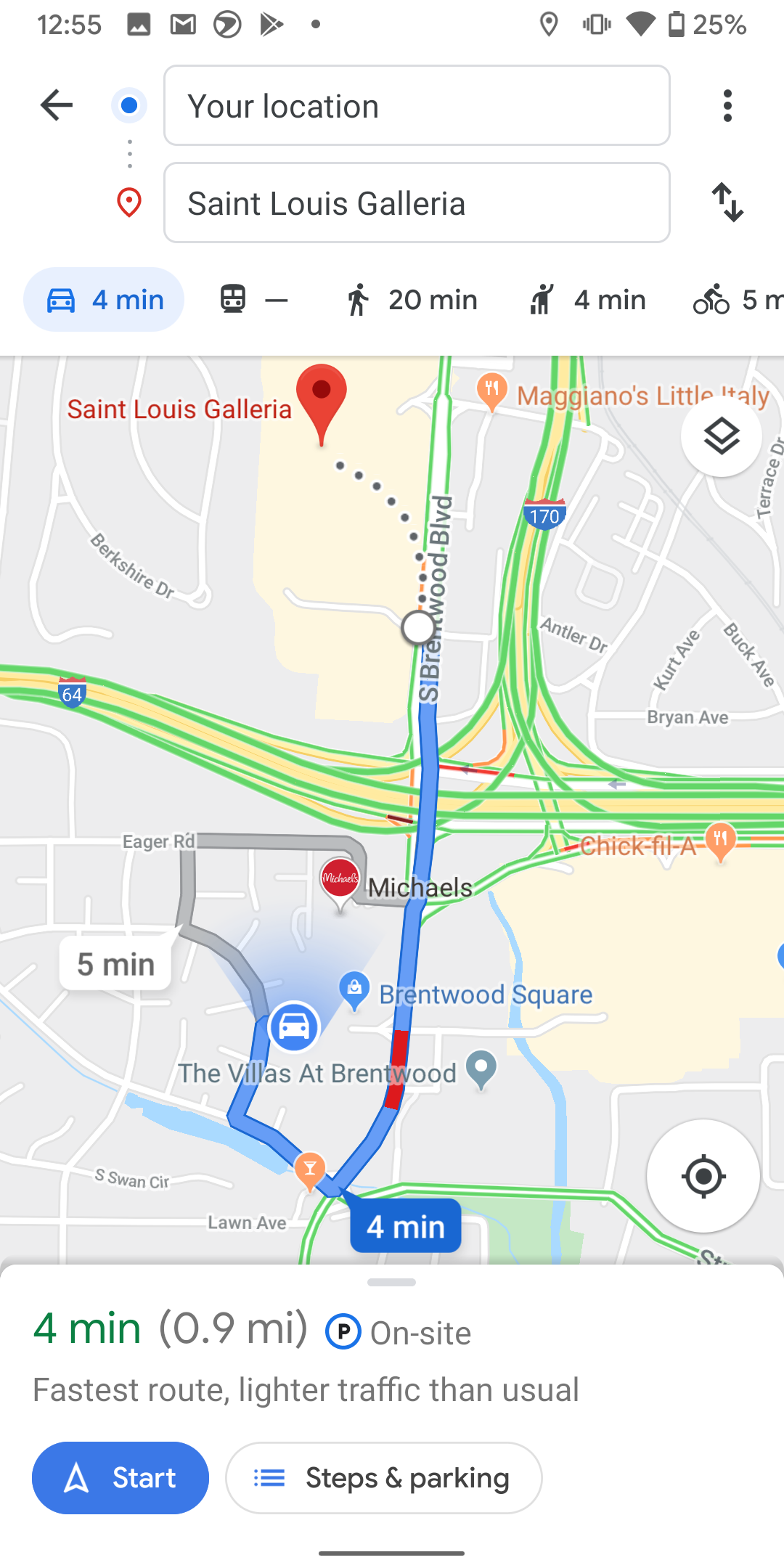Viewport: 784px width, 1568px height.
Task: Open Steps & parking details
Action: click(384, 1478)
